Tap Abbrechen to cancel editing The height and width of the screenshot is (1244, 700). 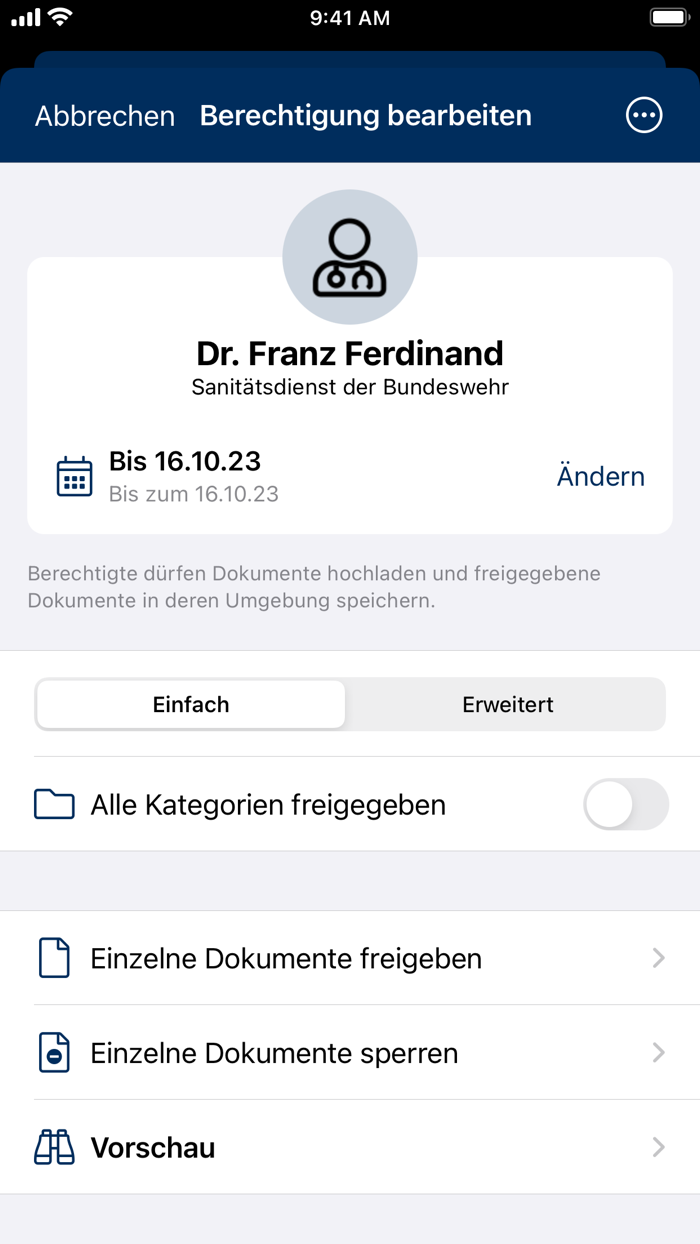105,116
